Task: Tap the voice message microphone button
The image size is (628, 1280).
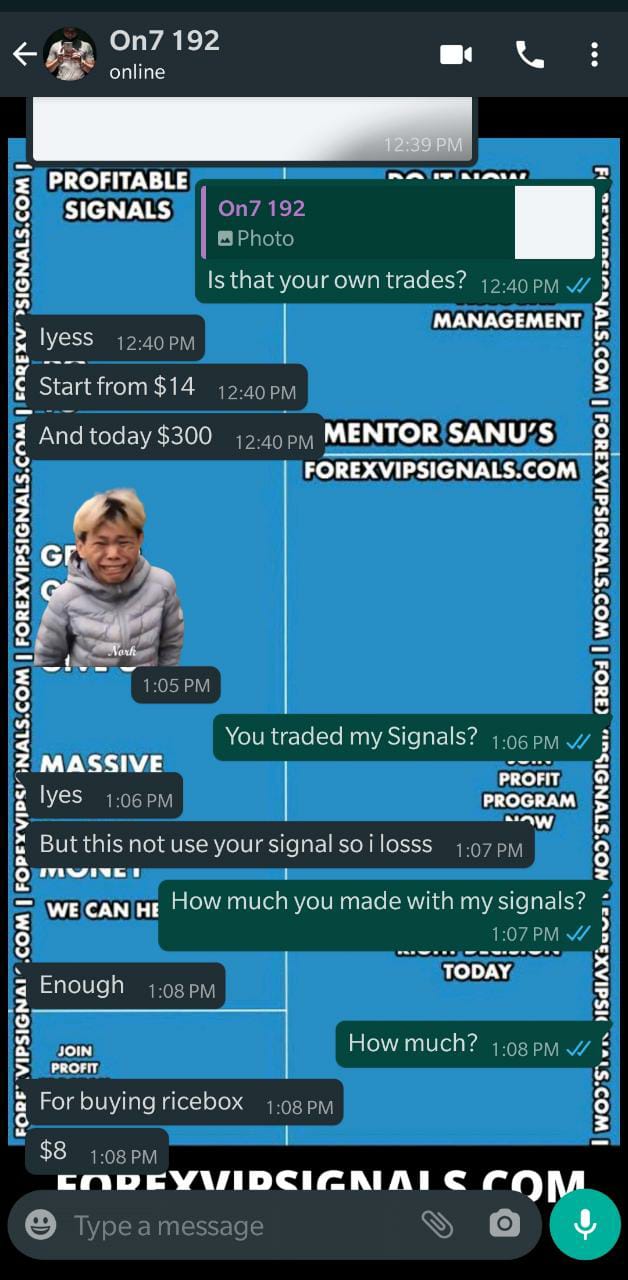Action: [x=585, y=1224]
